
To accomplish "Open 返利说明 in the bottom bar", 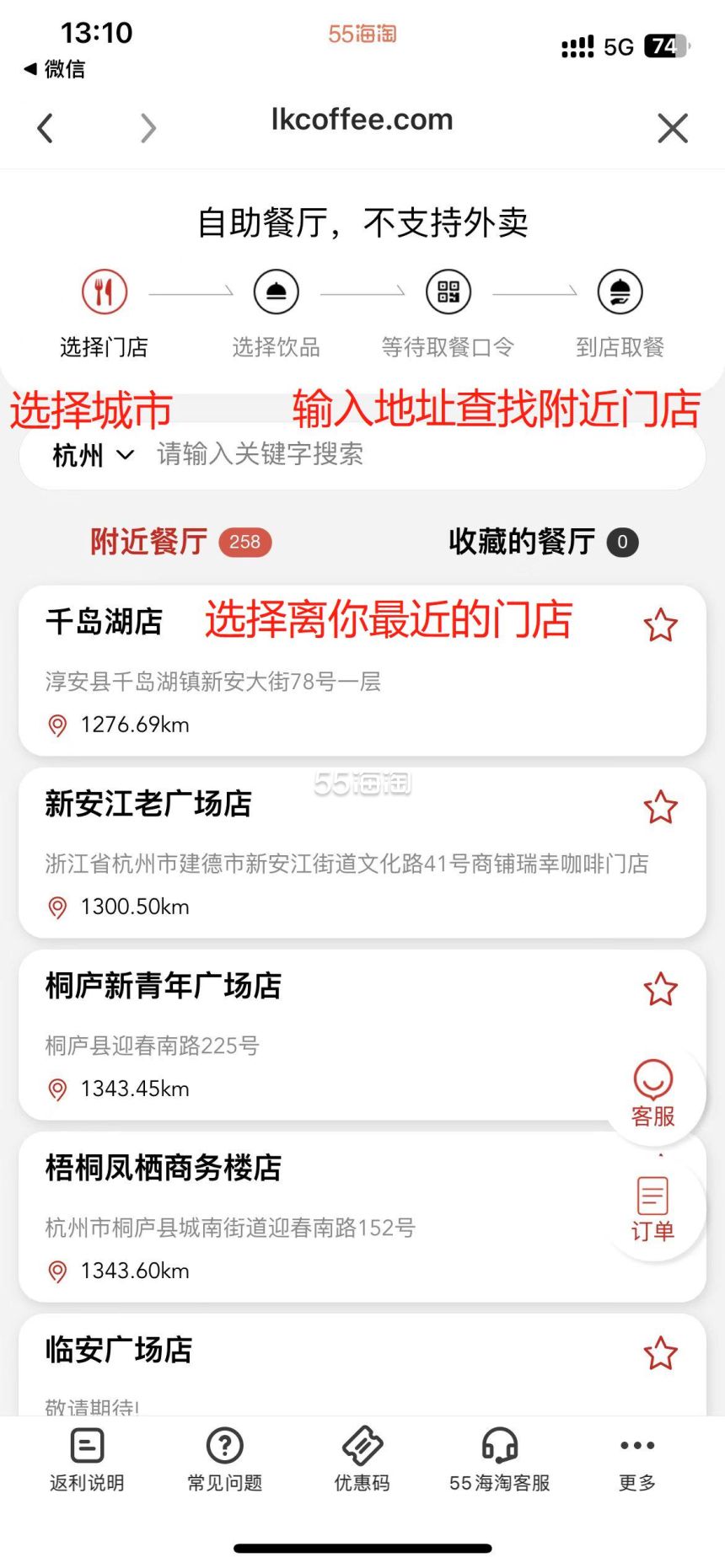I will [87, 1460].
